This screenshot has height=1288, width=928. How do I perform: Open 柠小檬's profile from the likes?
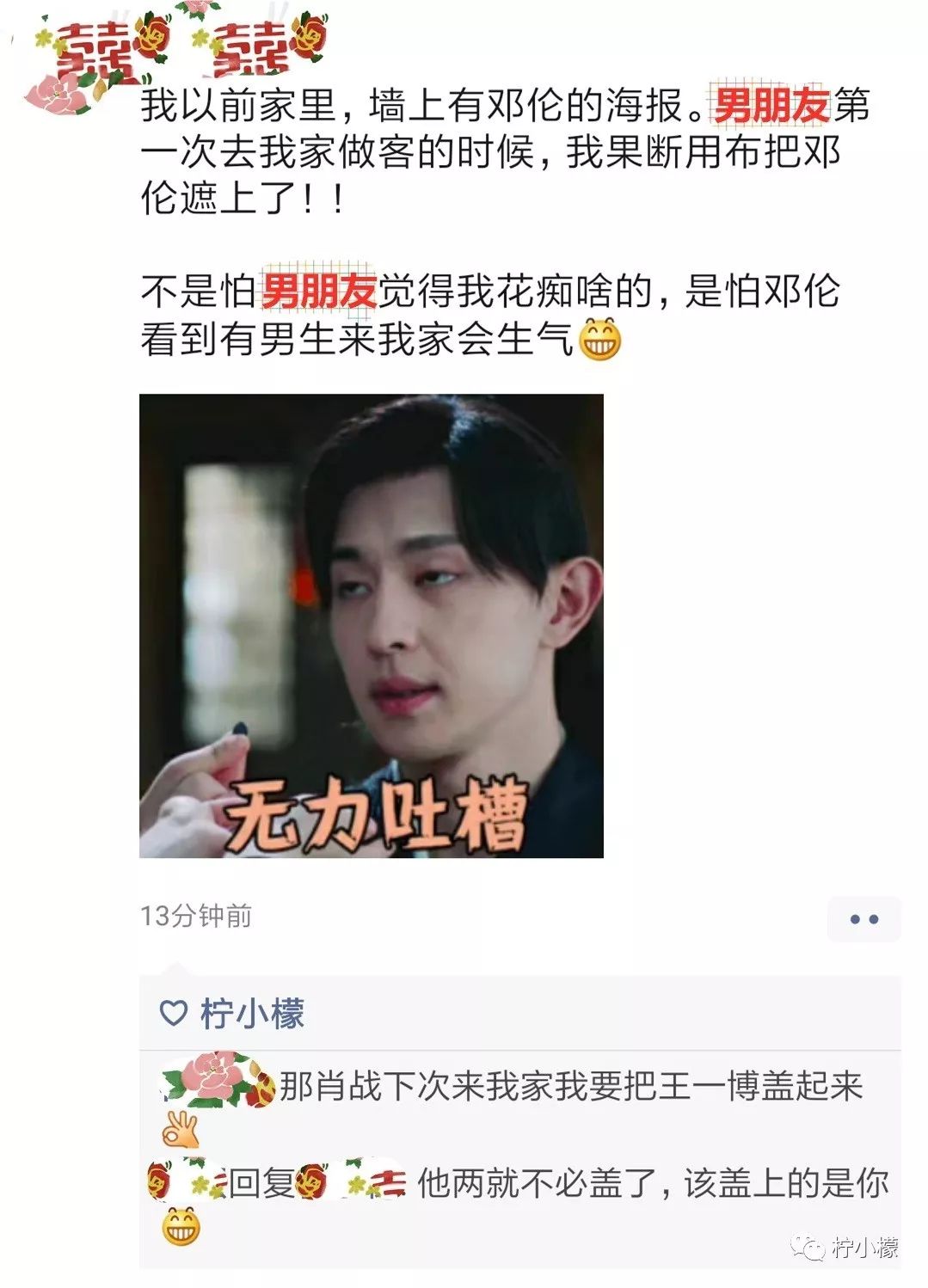252,1014
